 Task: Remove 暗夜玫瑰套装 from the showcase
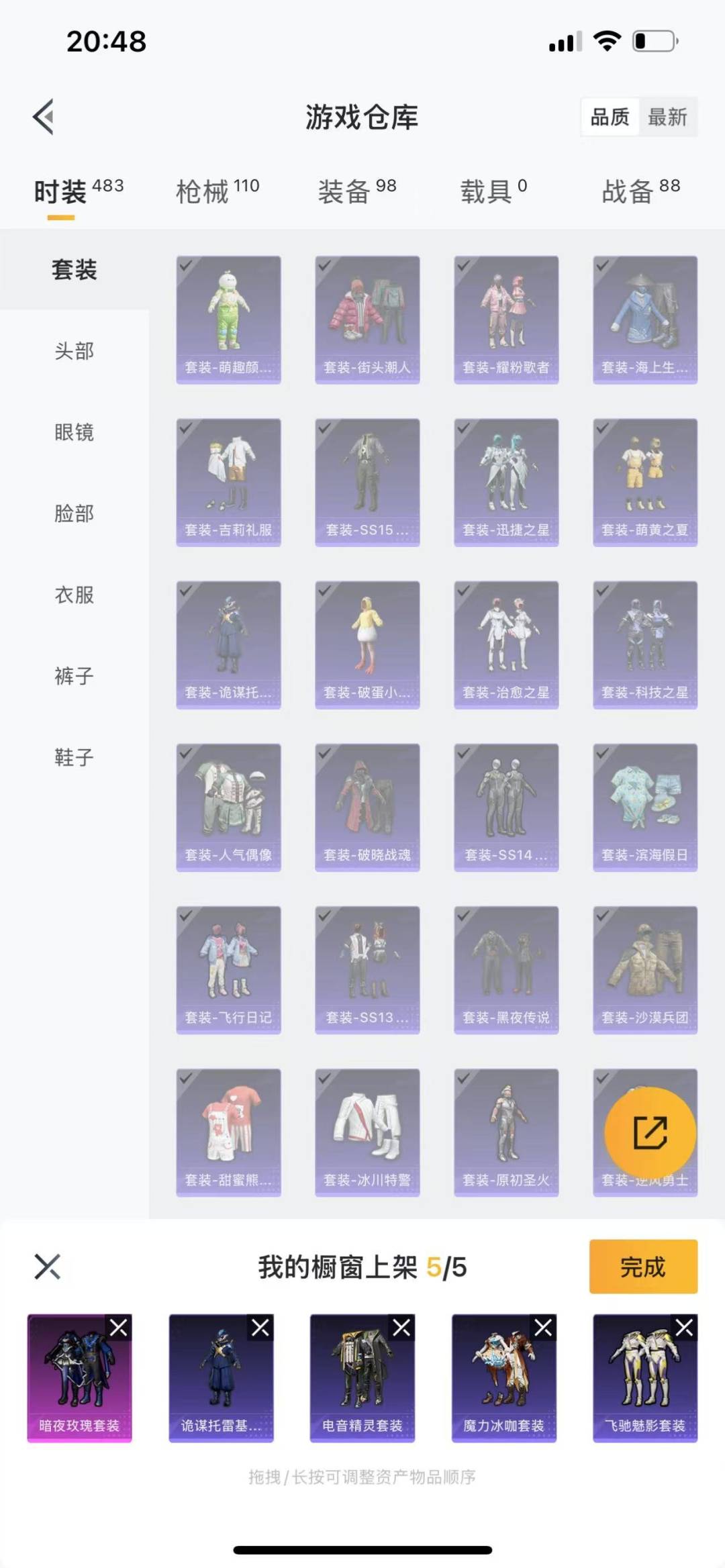[x=119, y=1327]
